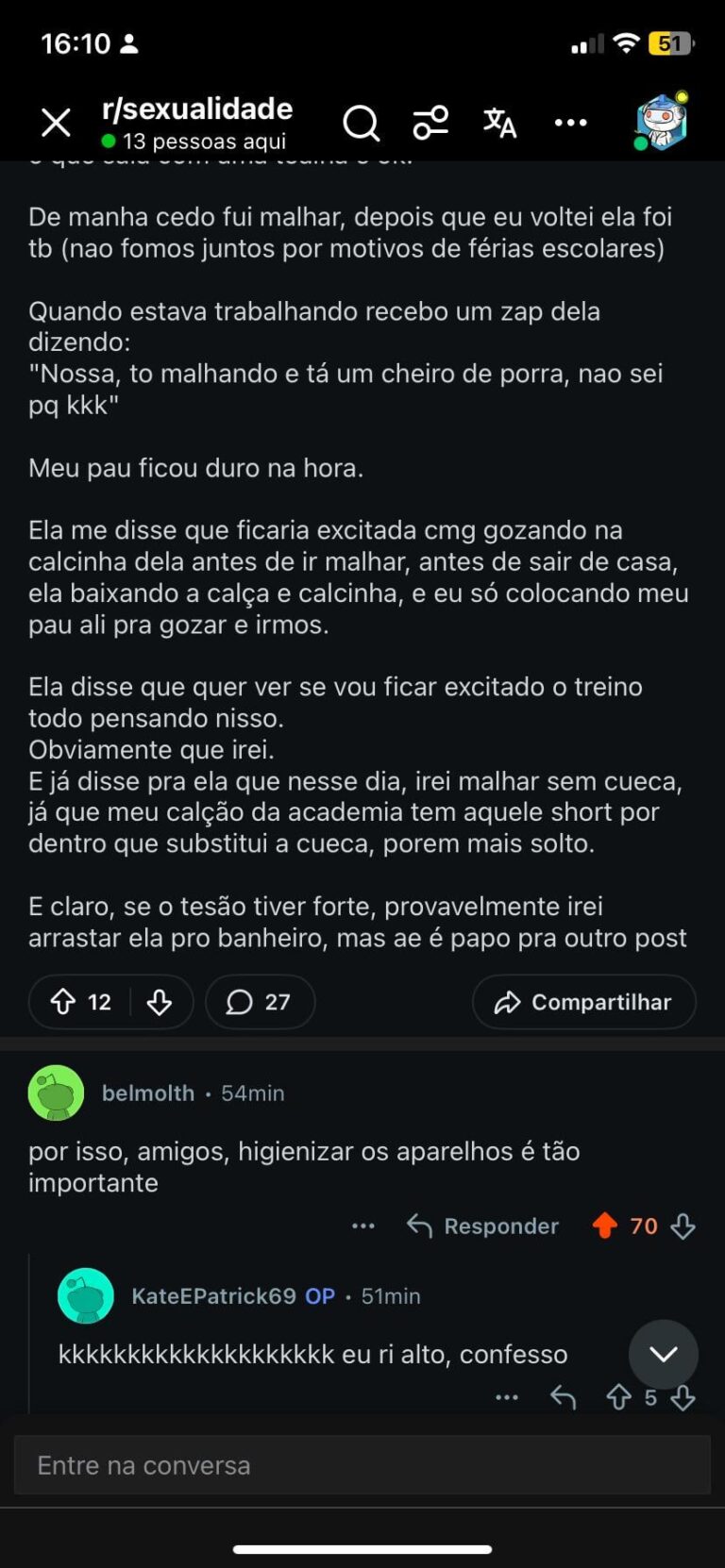
Task: Open the r/sexualidade community page
Action: [x=196, y=109]
